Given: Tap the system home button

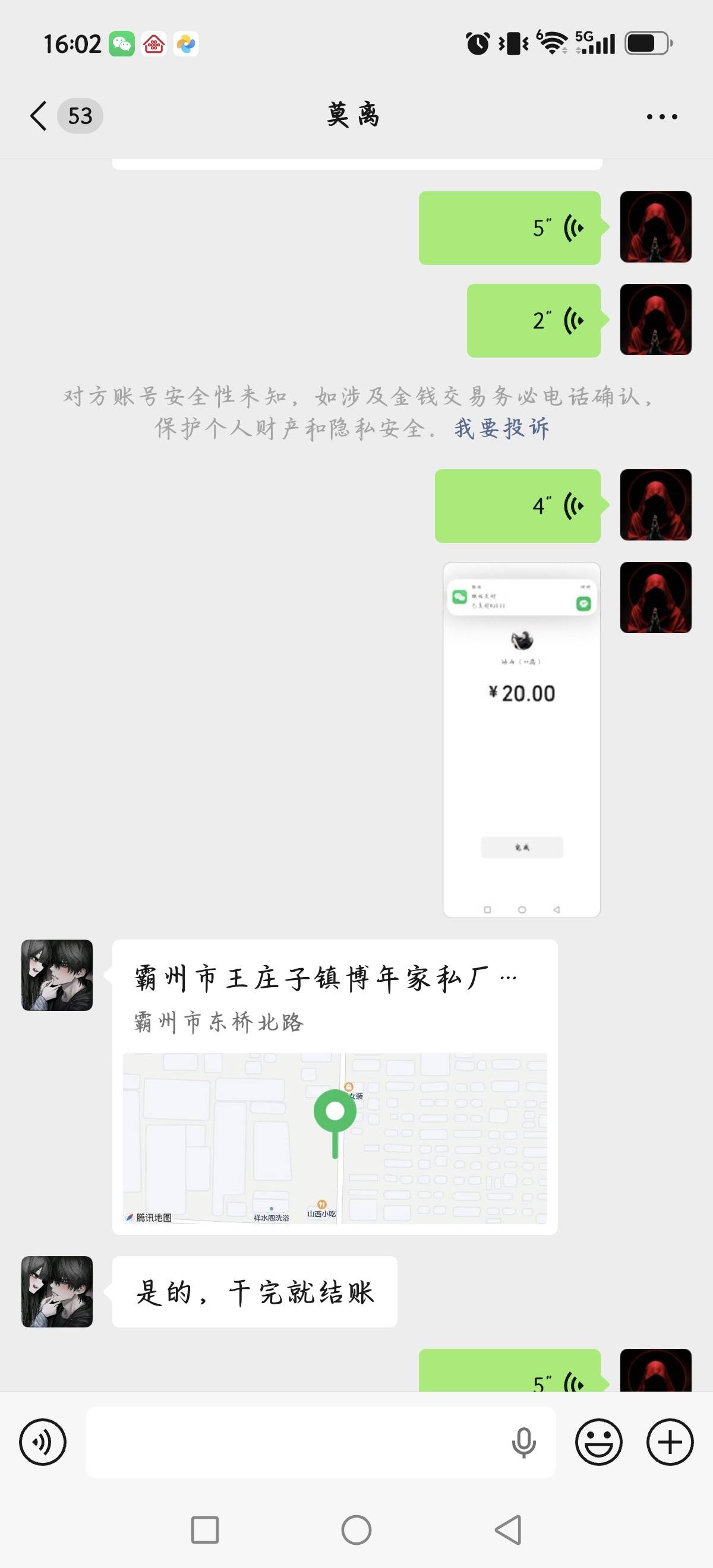Looking at the screenshot, I should coord(356,1529).
